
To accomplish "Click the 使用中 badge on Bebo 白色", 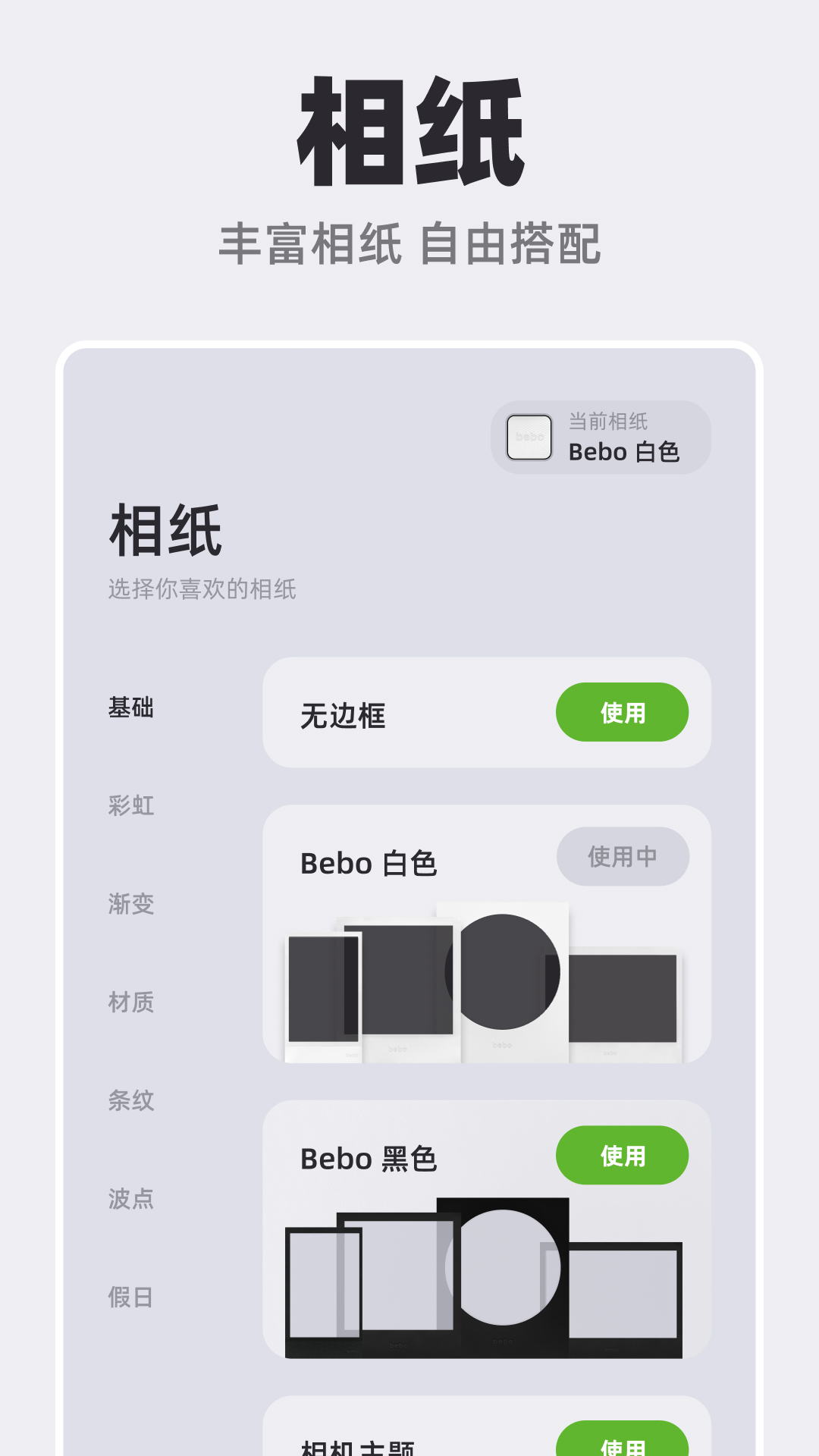I will pos(622,856).
